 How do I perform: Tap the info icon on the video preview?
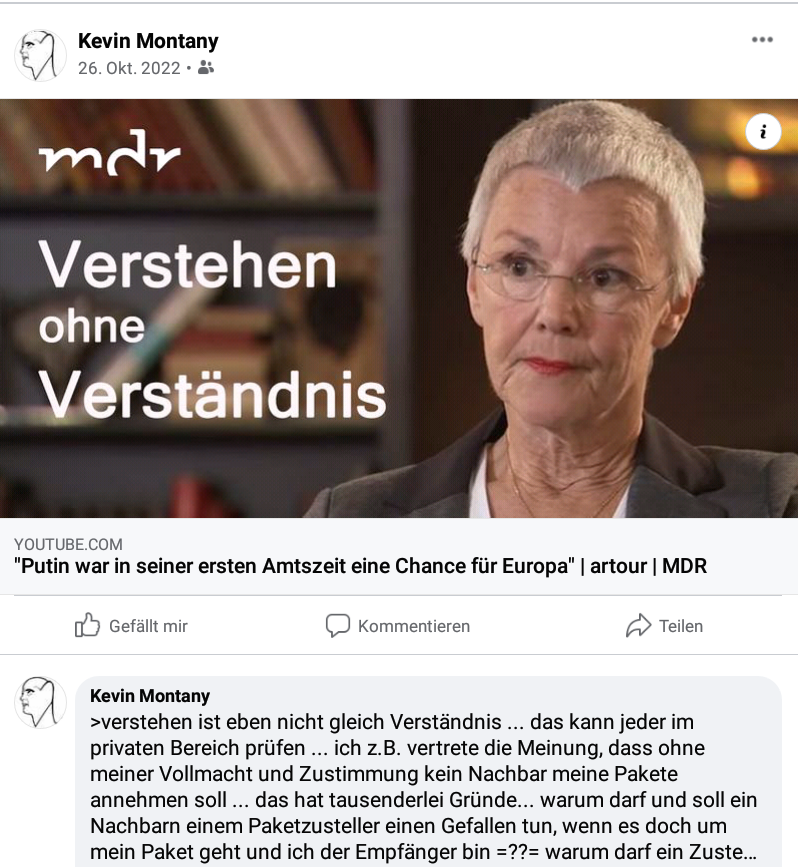point(763,131)
